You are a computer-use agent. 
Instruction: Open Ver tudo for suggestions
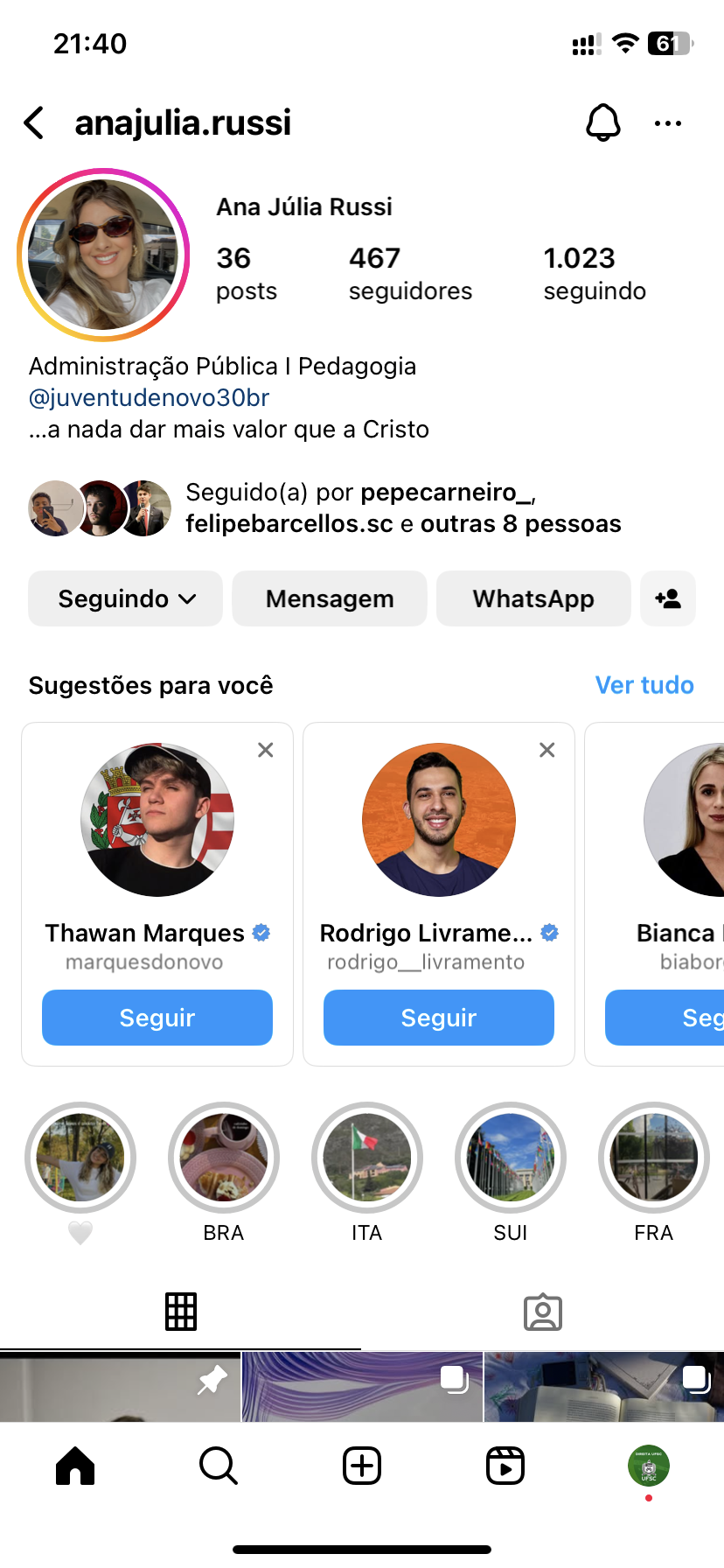pos(644,685)
